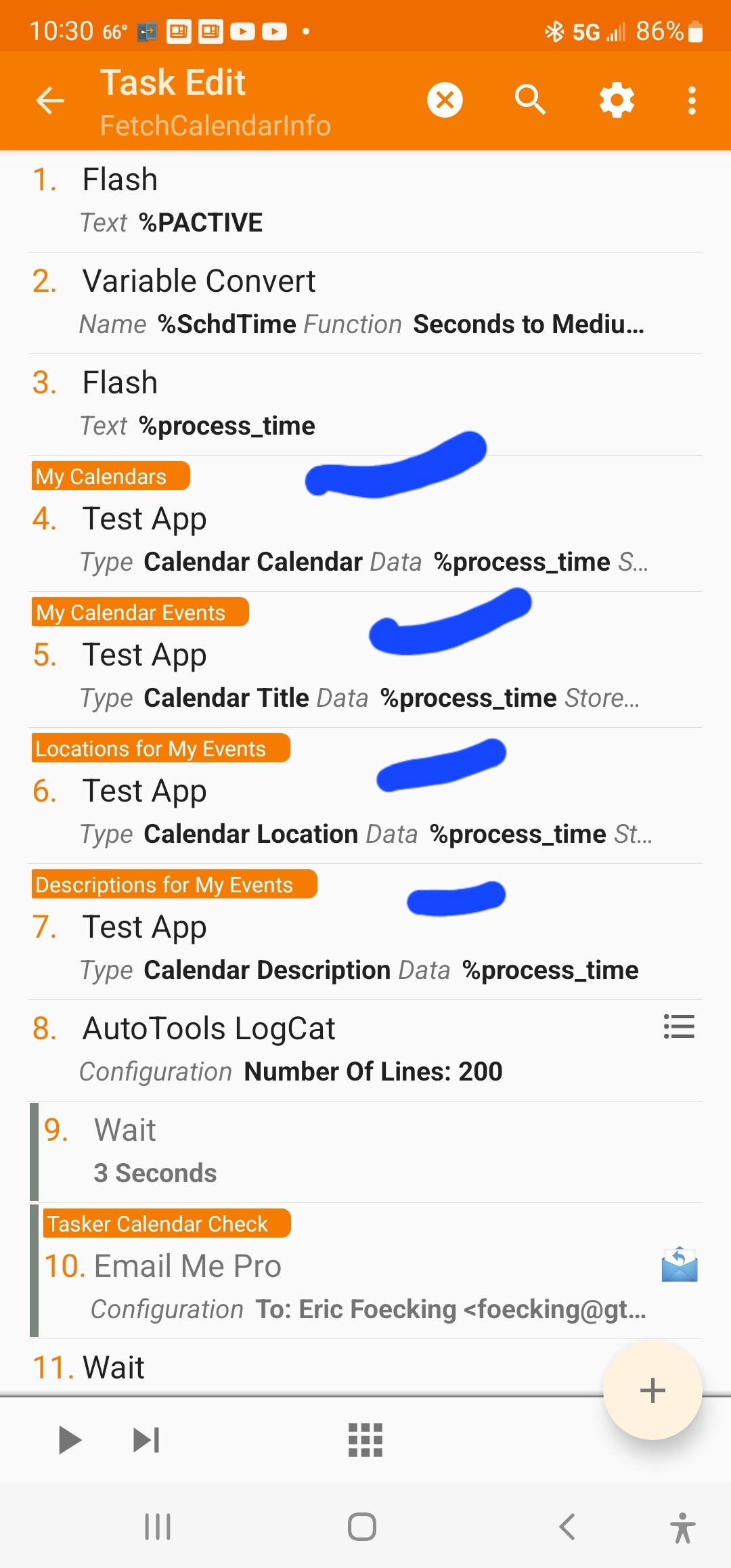Go back from Task Edit

tap(50, 101)
